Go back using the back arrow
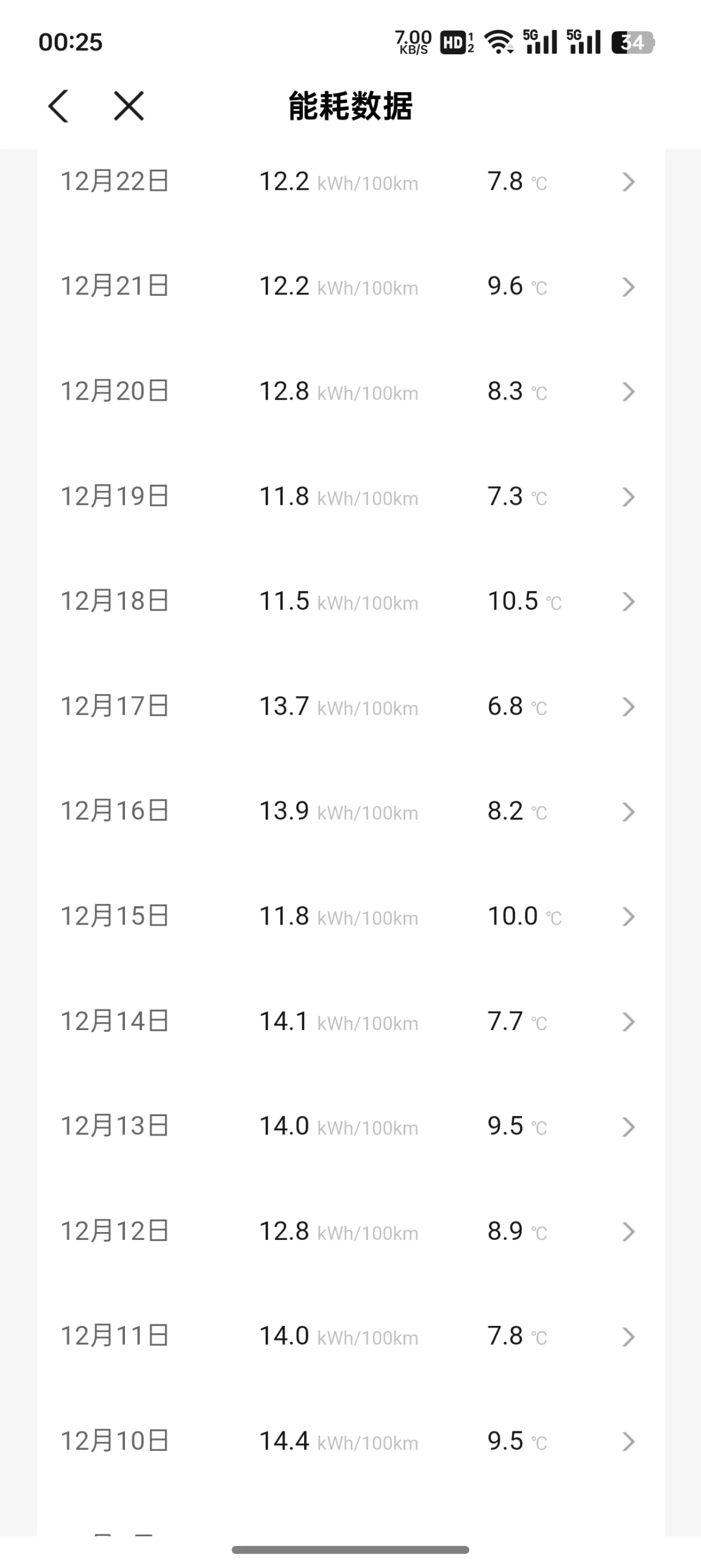Image resolution: width=701 pixels, height=1568 pixels. tap(59, 106)
